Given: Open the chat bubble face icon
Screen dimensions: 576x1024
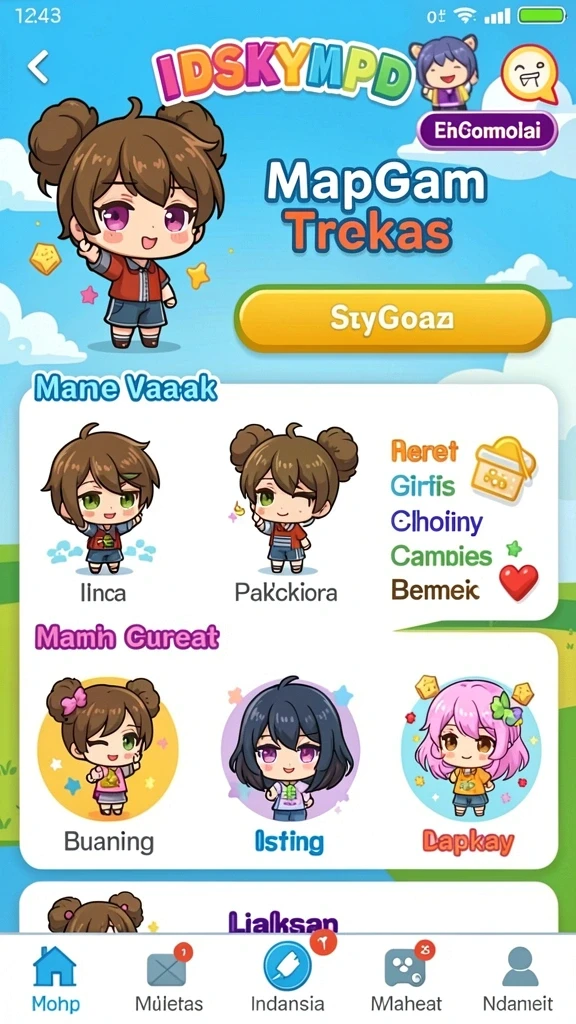Looking at the screenshot, I should 530,74.
